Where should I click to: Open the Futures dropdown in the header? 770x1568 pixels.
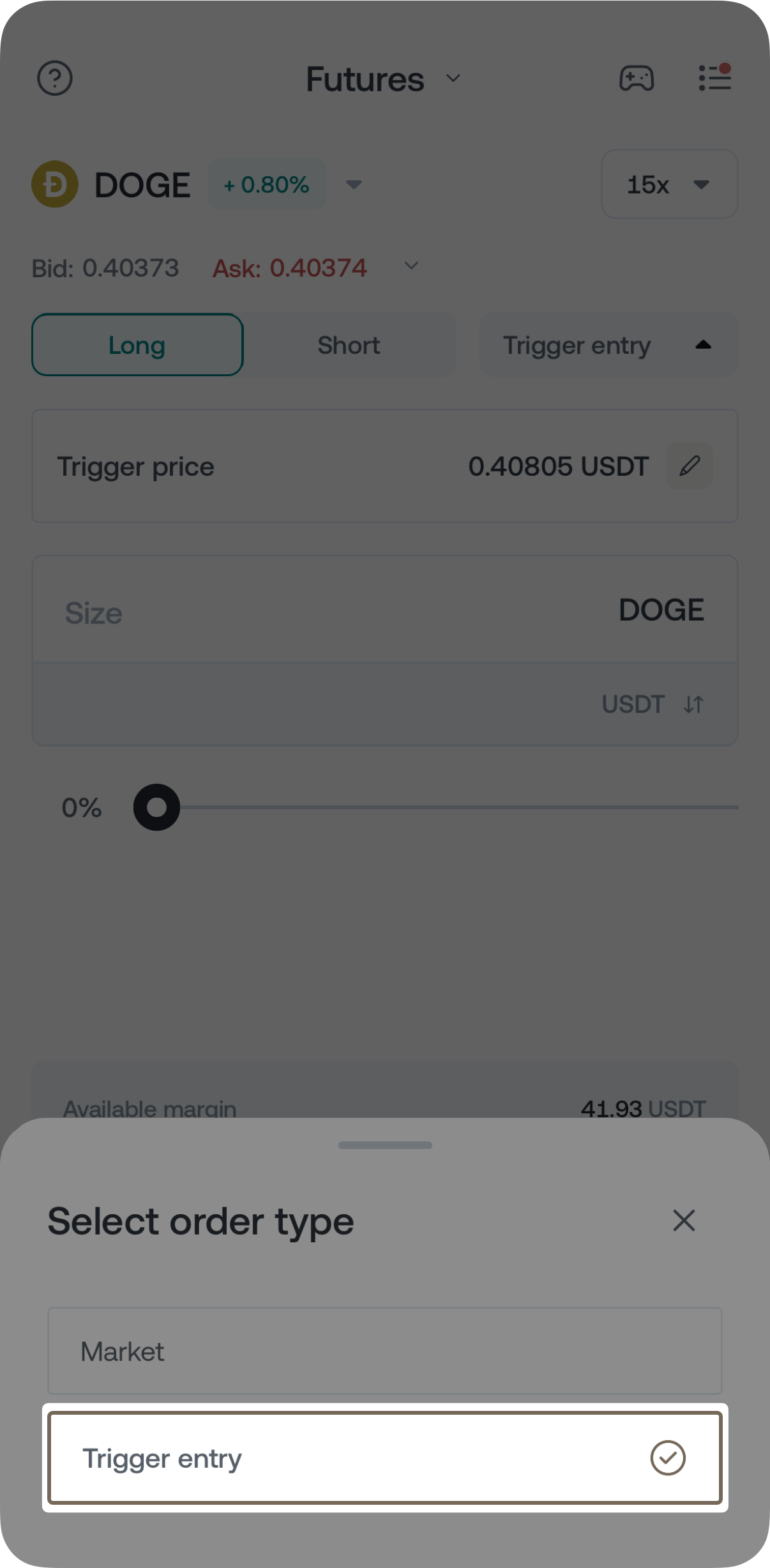click(x=383, y=79)
